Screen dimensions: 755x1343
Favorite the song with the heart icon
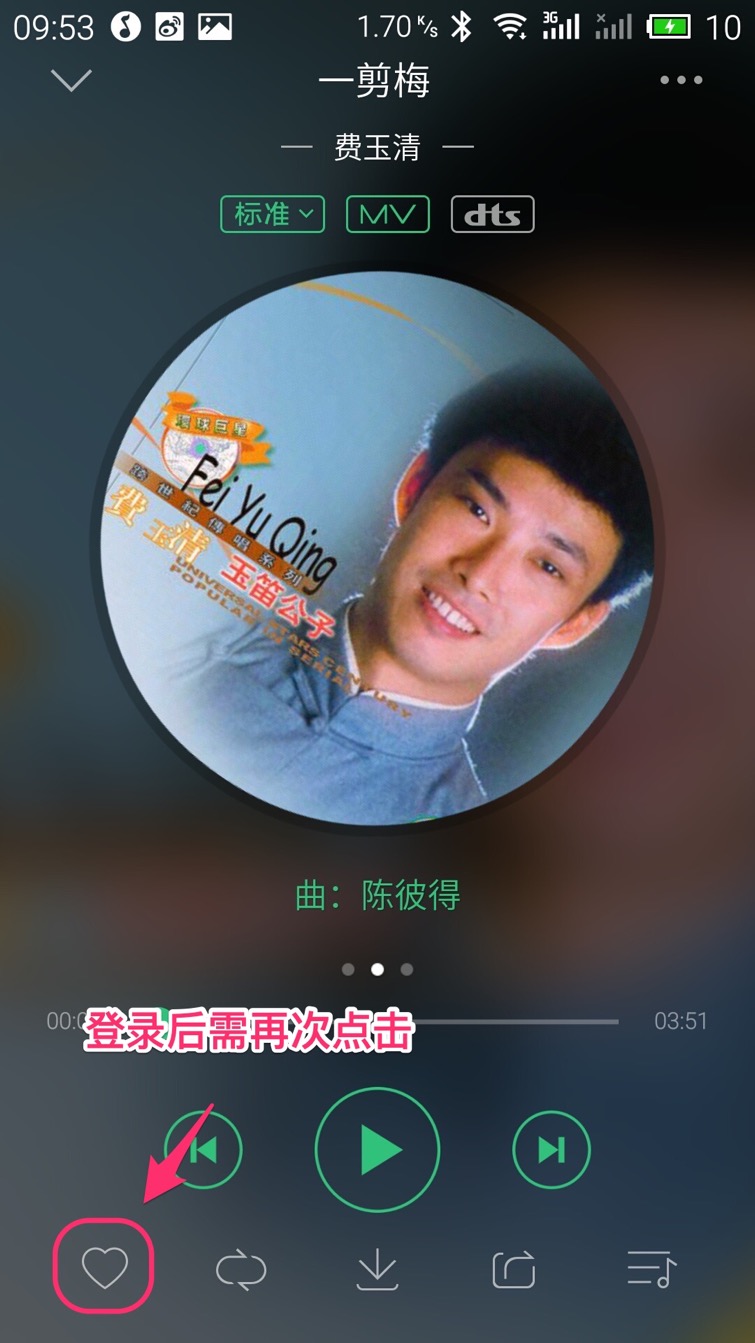coord(104,1269)
